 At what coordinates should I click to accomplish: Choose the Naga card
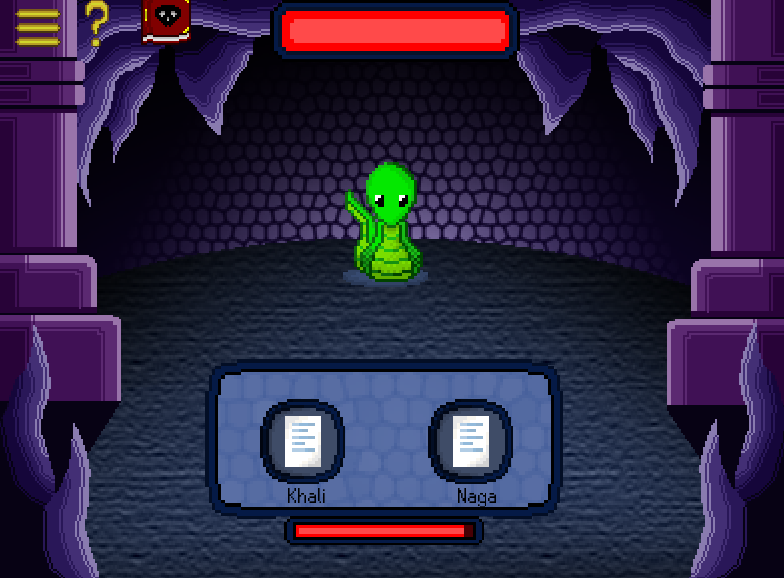[471, 441]
